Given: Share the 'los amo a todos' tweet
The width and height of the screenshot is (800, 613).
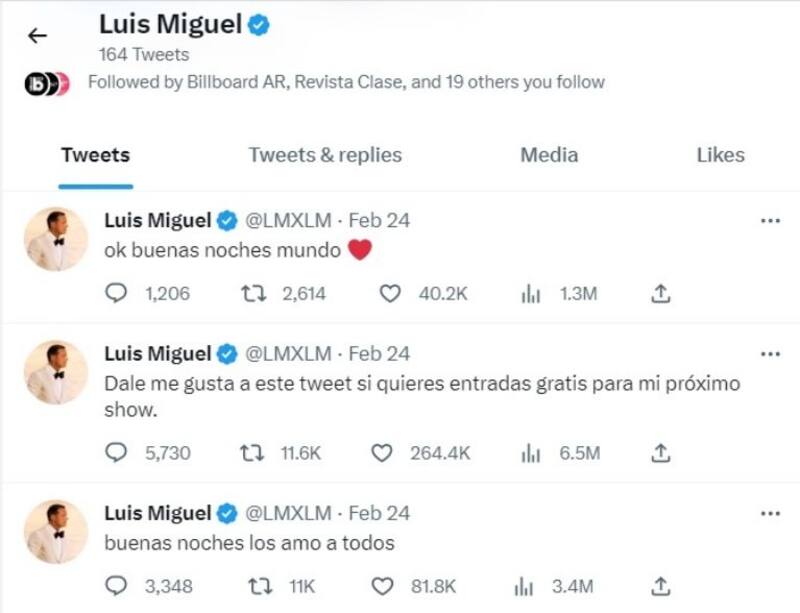Looking at the screenshot, I should (660, 586).
